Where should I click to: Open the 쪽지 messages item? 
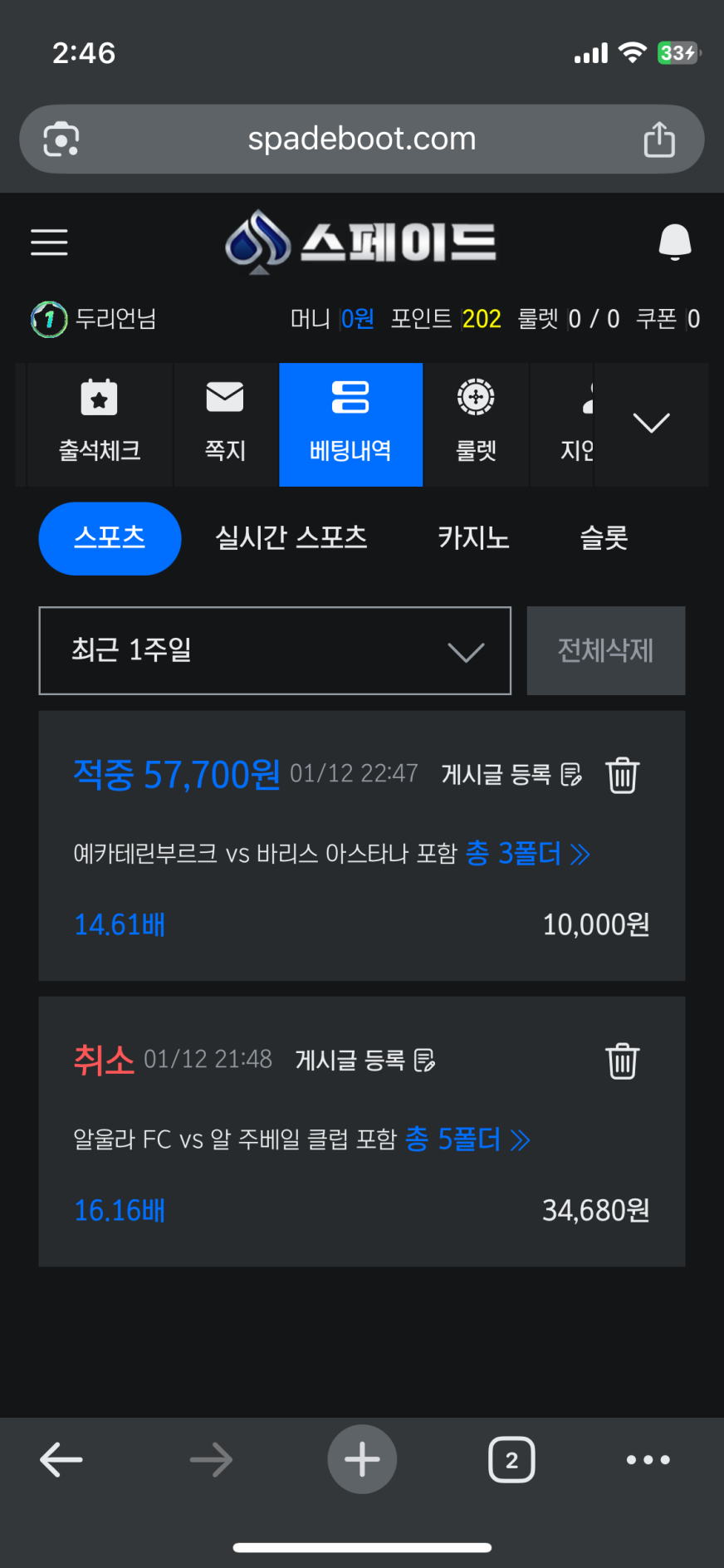(x=225, y=424)
